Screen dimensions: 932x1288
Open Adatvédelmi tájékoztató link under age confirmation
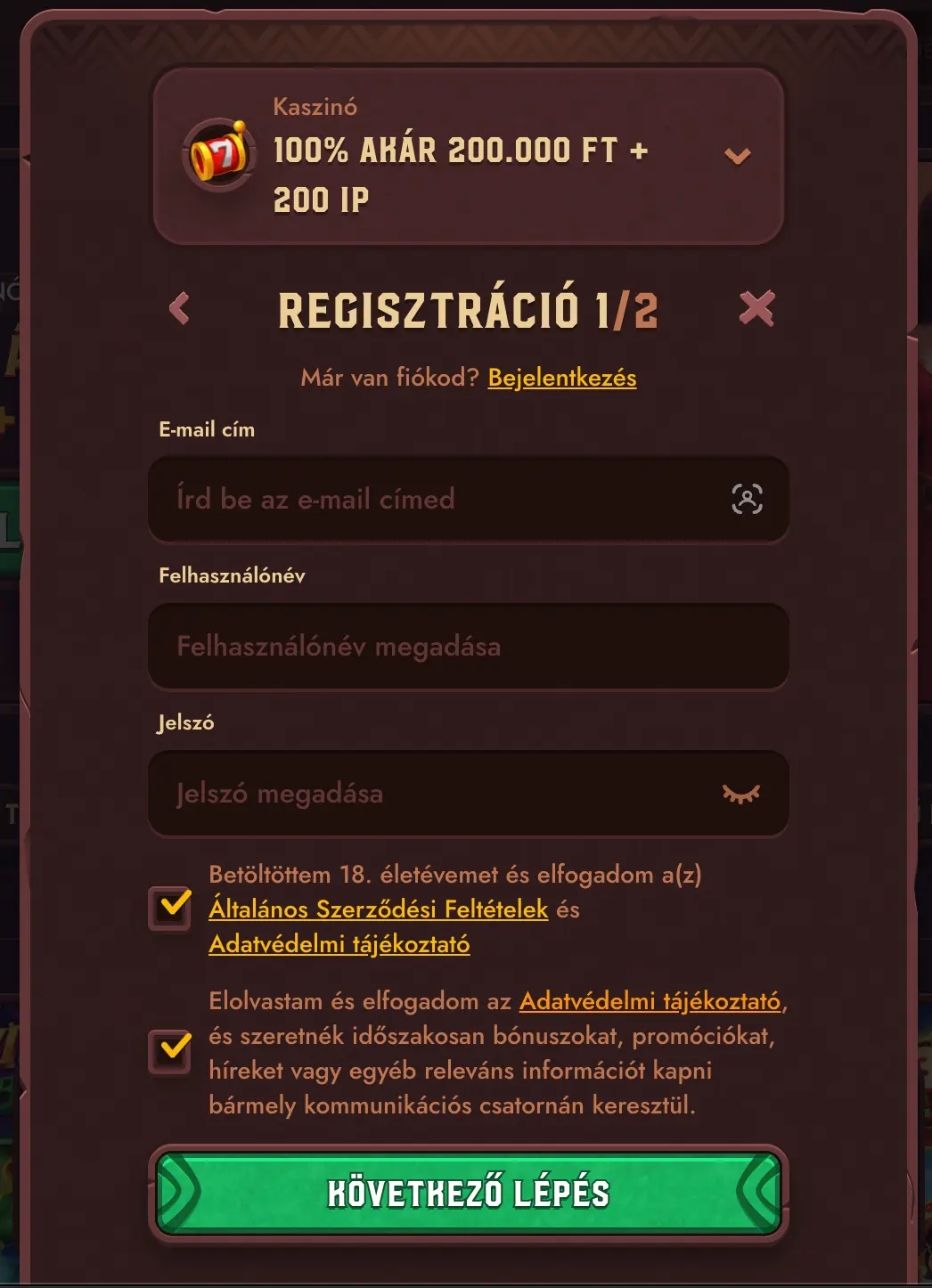click(339, 944)
